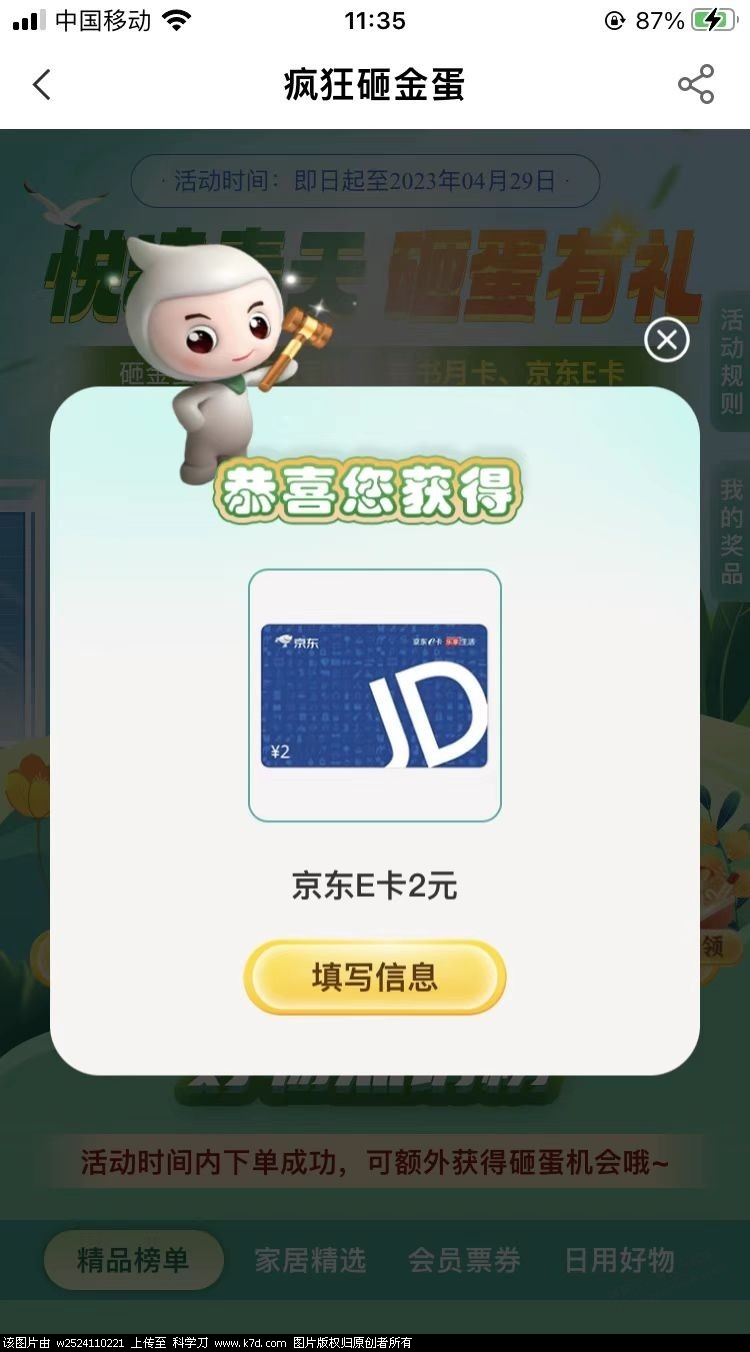
Task: Switch to 会员票券 tab
Action: coord(464,1260)
